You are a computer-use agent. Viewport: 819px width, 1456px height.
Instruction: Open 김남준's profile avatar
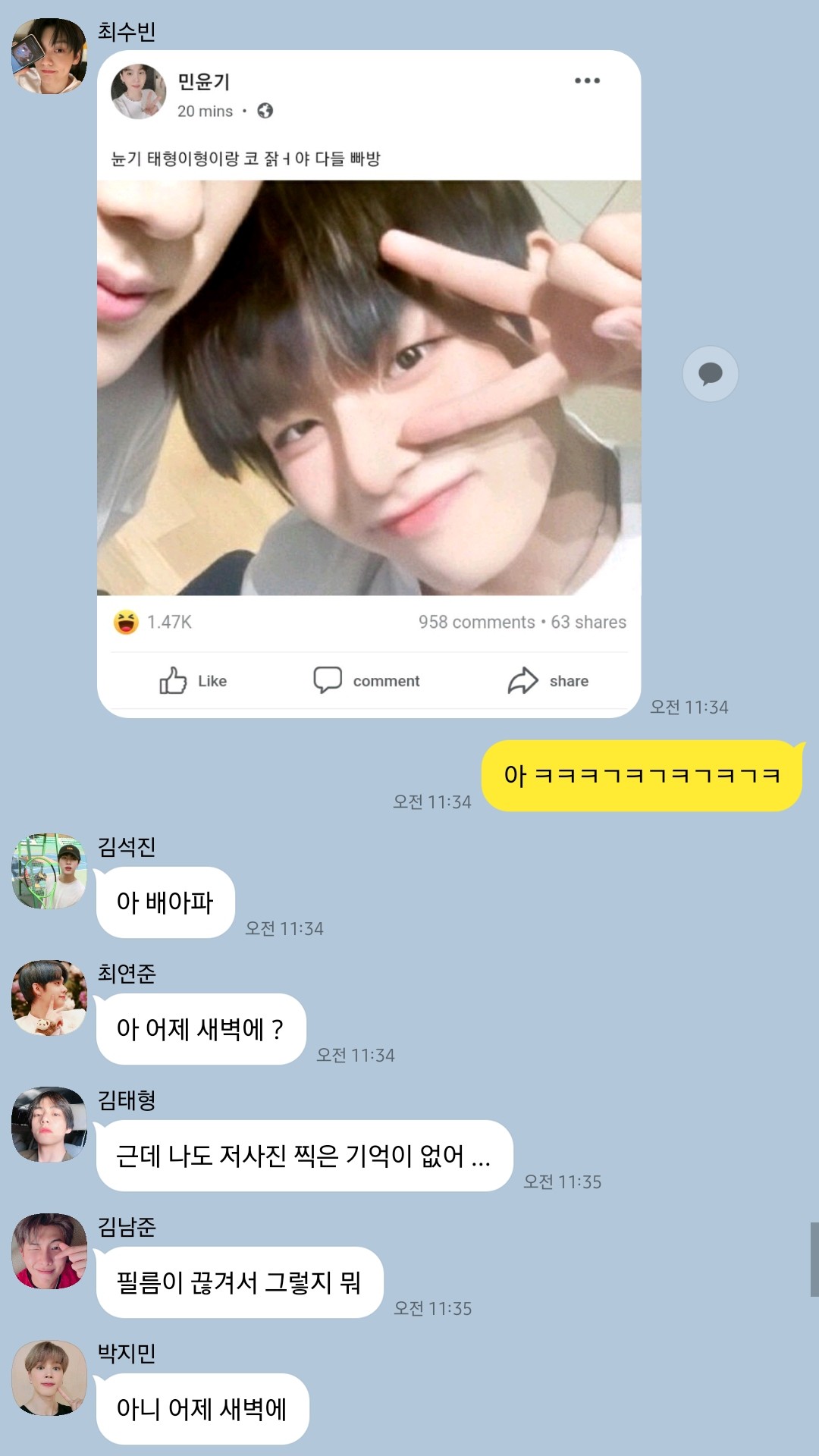(49, 1251)
